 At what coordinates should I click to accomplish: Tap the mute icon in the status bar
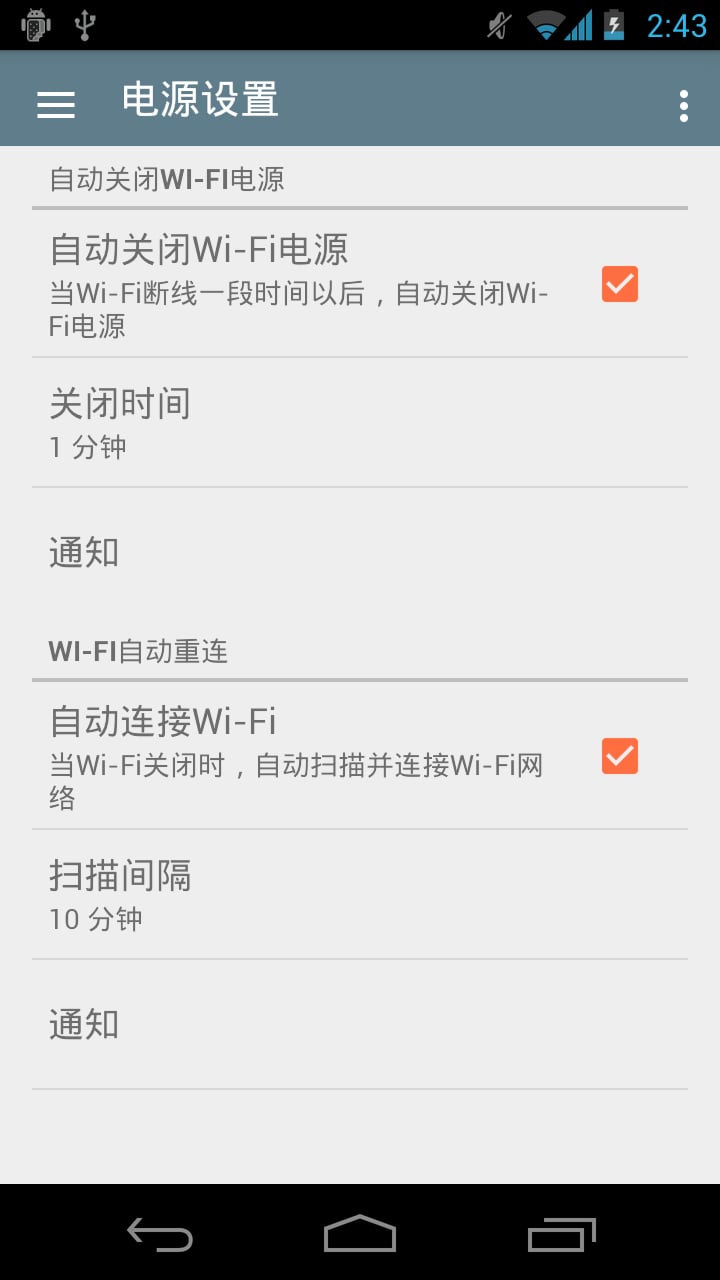tap(497, 25)
